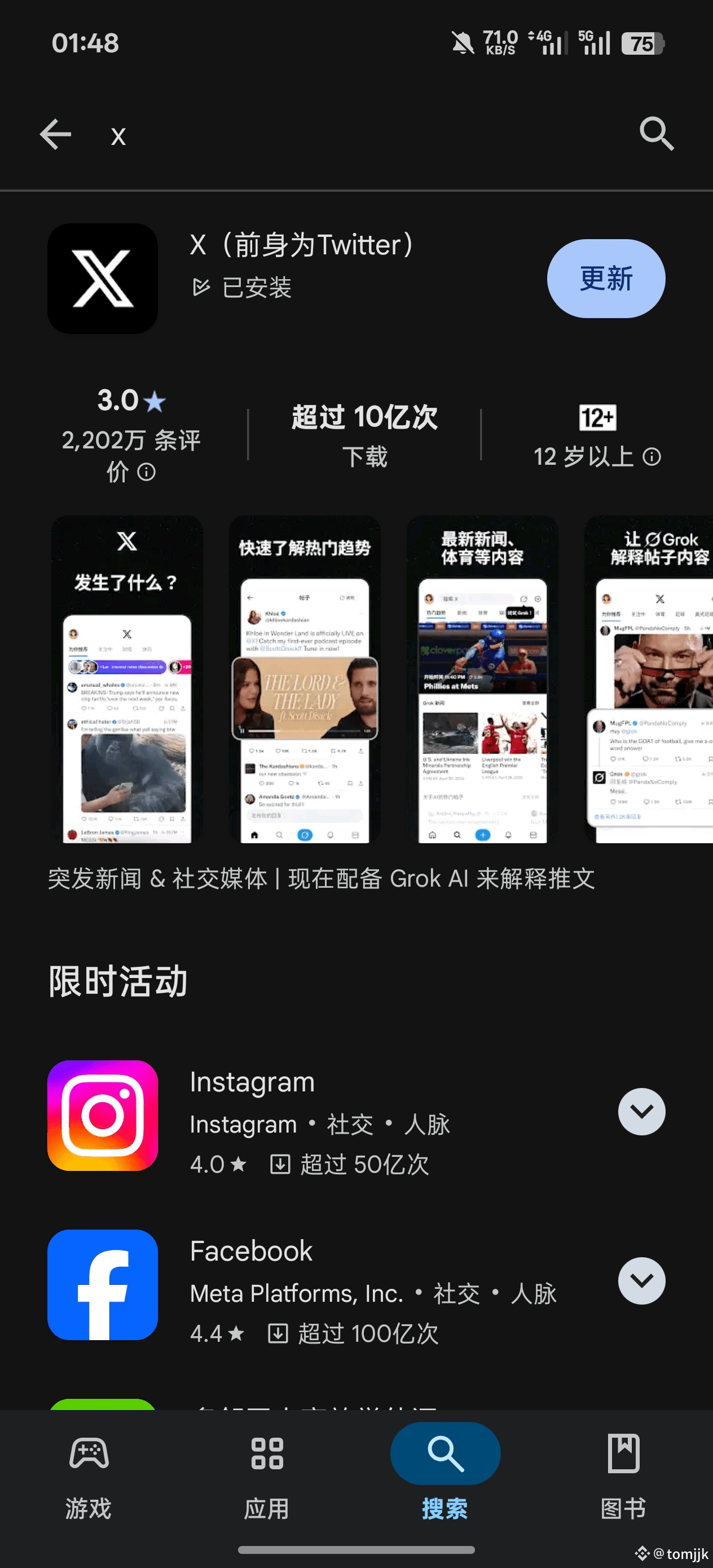Expand the Instagram row chevron

click(x=641, y=1112)
